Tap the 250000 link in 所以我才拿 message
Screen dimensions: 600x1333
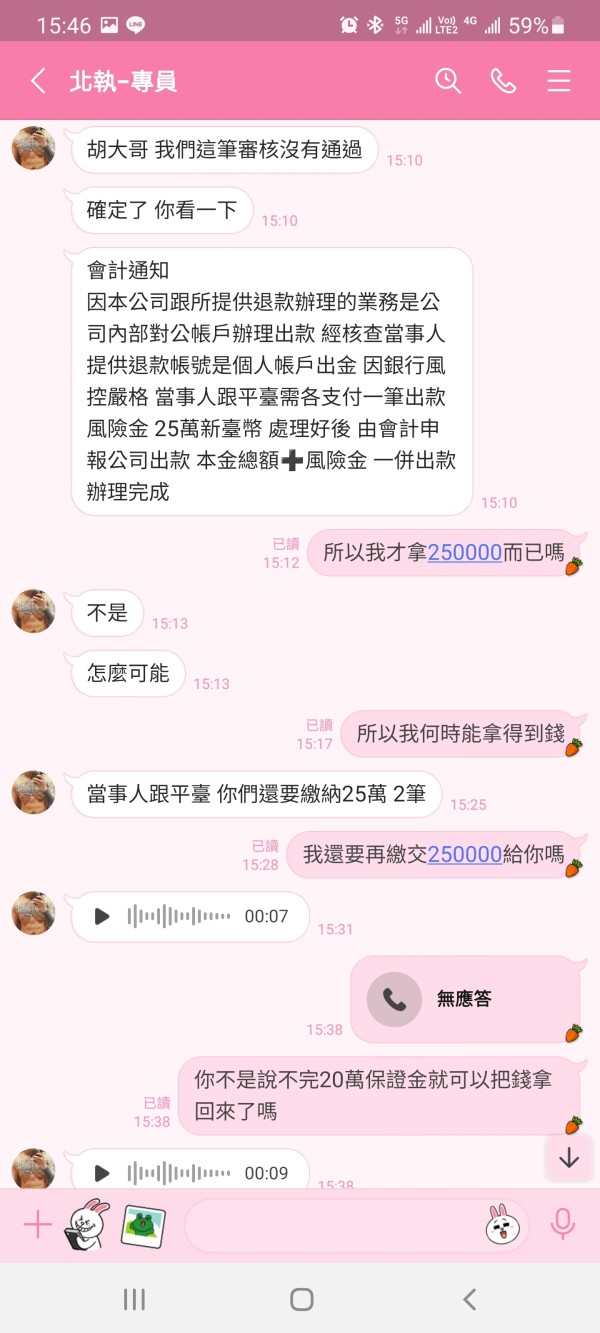point(465,552)
